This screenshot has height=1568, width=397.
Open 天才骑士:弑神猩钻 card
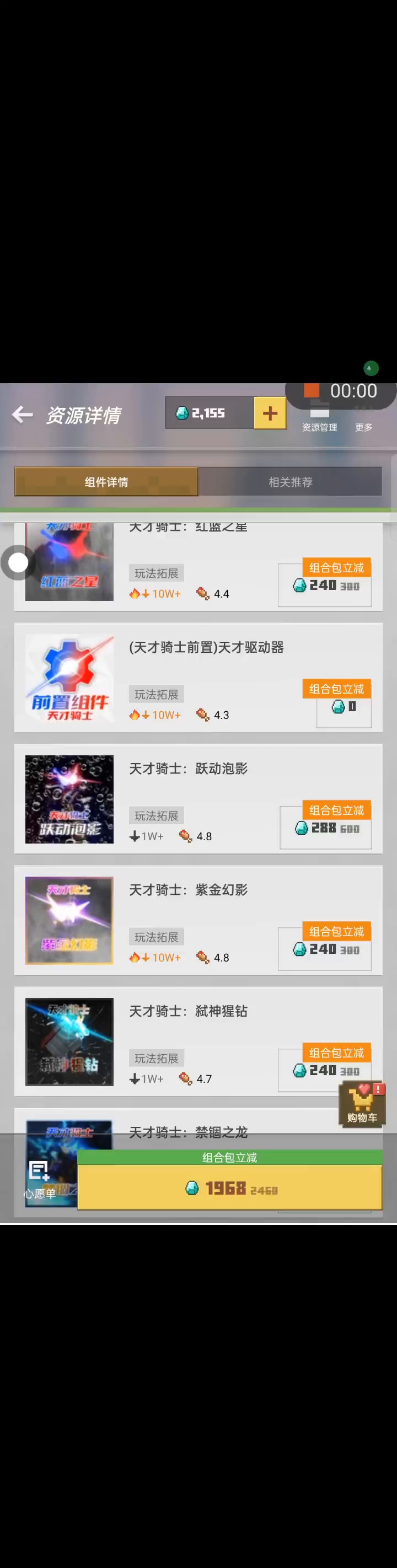click(x=198, y=1041)
